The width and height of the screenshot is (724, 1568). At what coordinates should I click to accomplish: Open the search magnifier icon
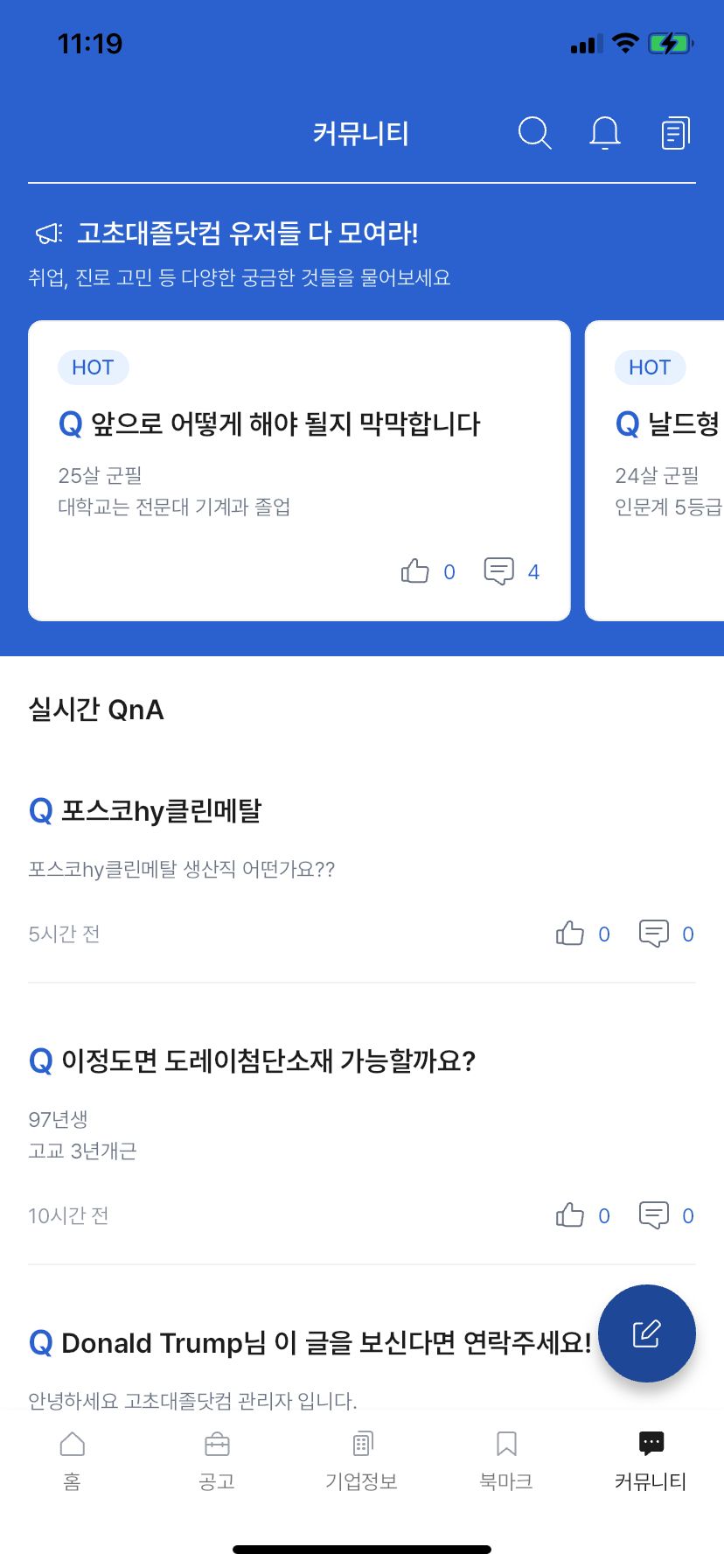(x=534, y=133)
